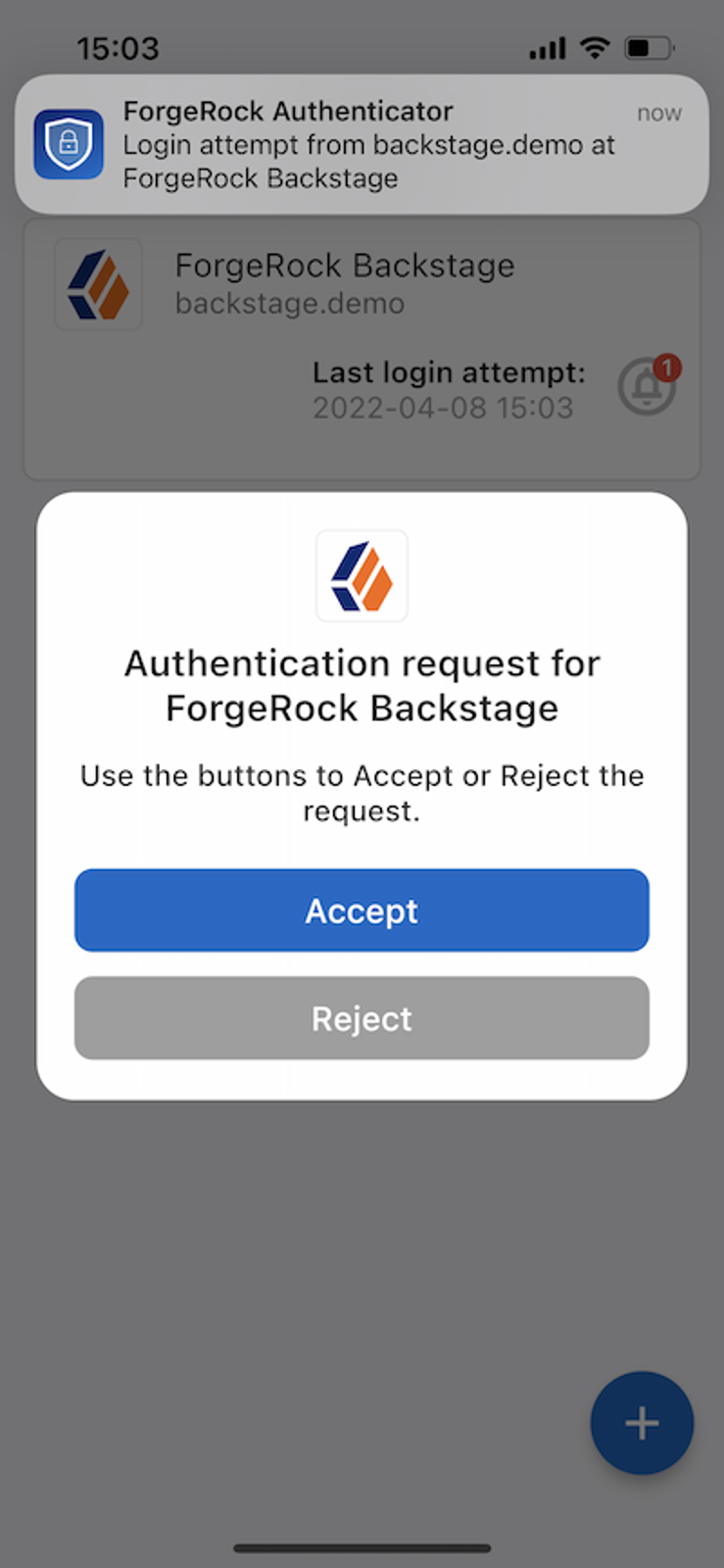This screenshot has width=724, height=1568.
Task: Reject the authentication request
Action: 362,1018
